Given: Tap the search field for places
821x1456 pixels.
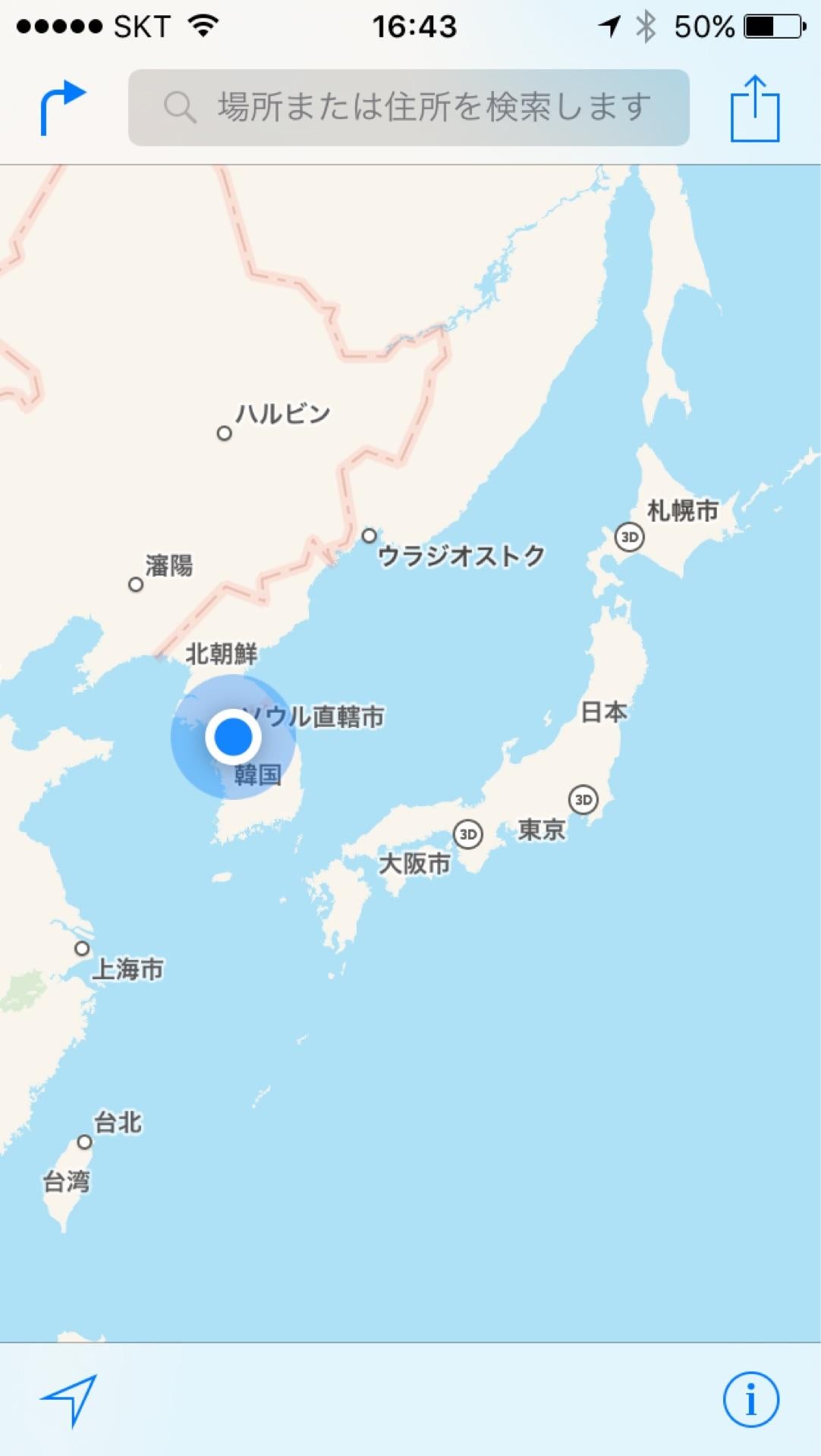Looking at the screenshot, I should coord(410,106).
